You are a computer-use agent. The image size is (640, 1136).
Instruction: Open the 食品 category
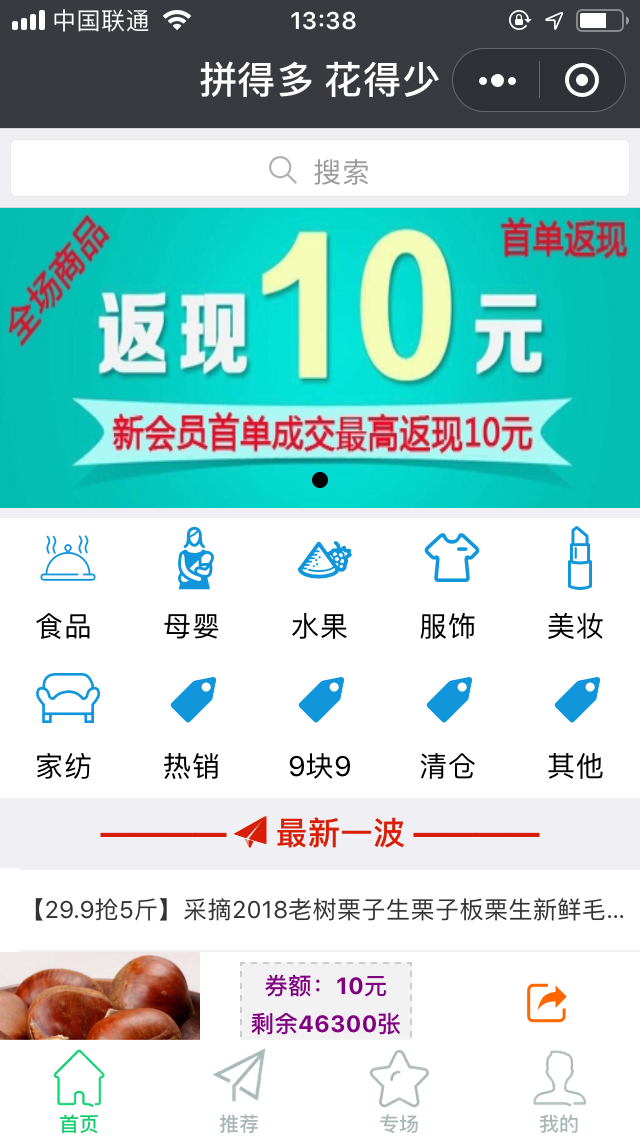[x=65, y=586]
